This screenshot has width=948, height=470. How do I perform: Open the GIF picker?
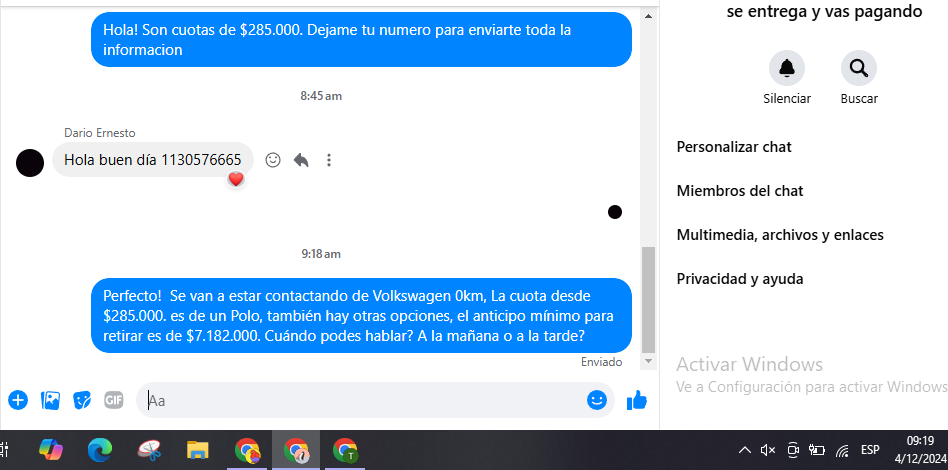tap(114, 400)
